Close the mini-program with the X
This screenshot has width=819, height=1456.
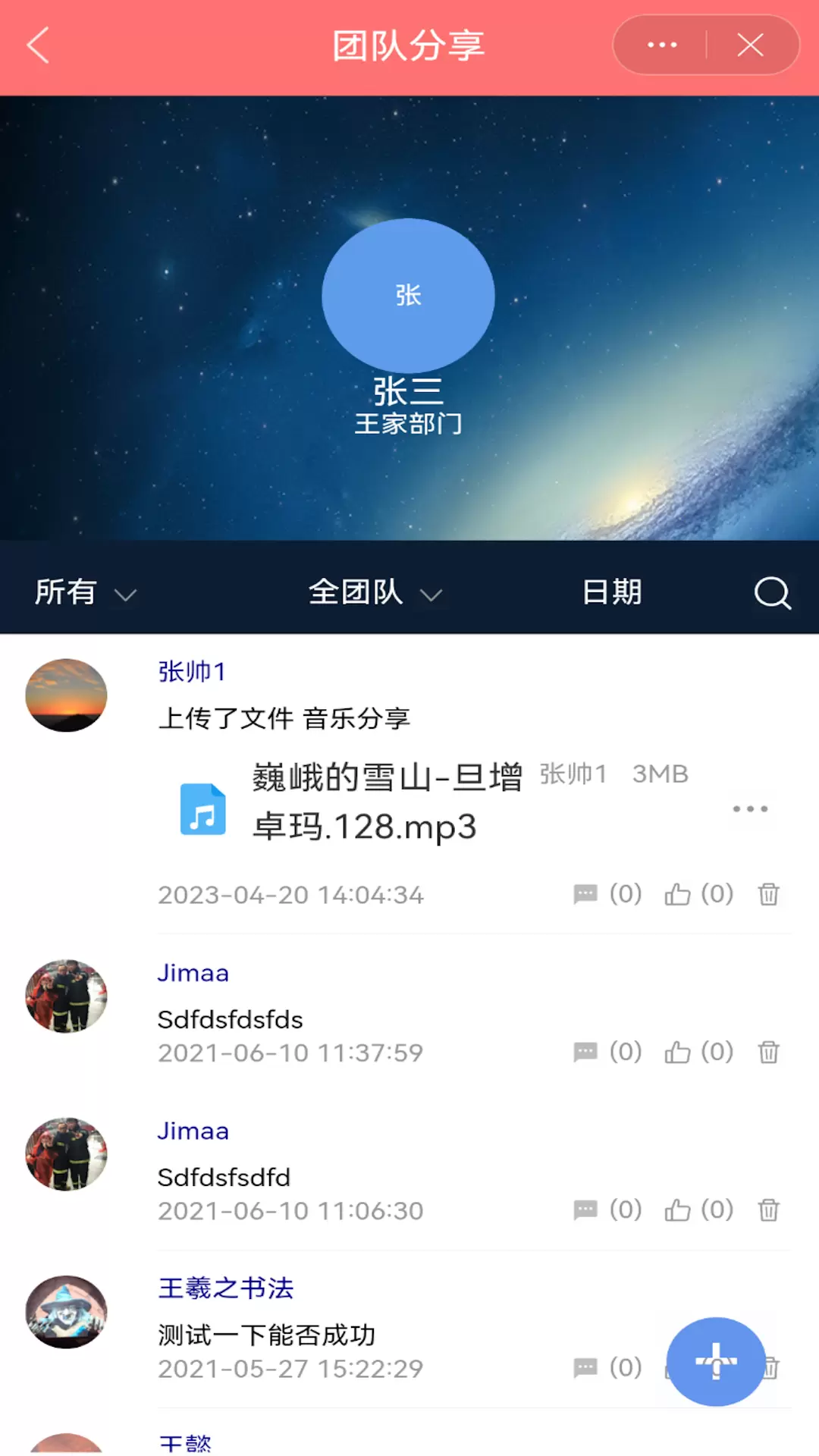pyautogui.click(x=750, y=45)
